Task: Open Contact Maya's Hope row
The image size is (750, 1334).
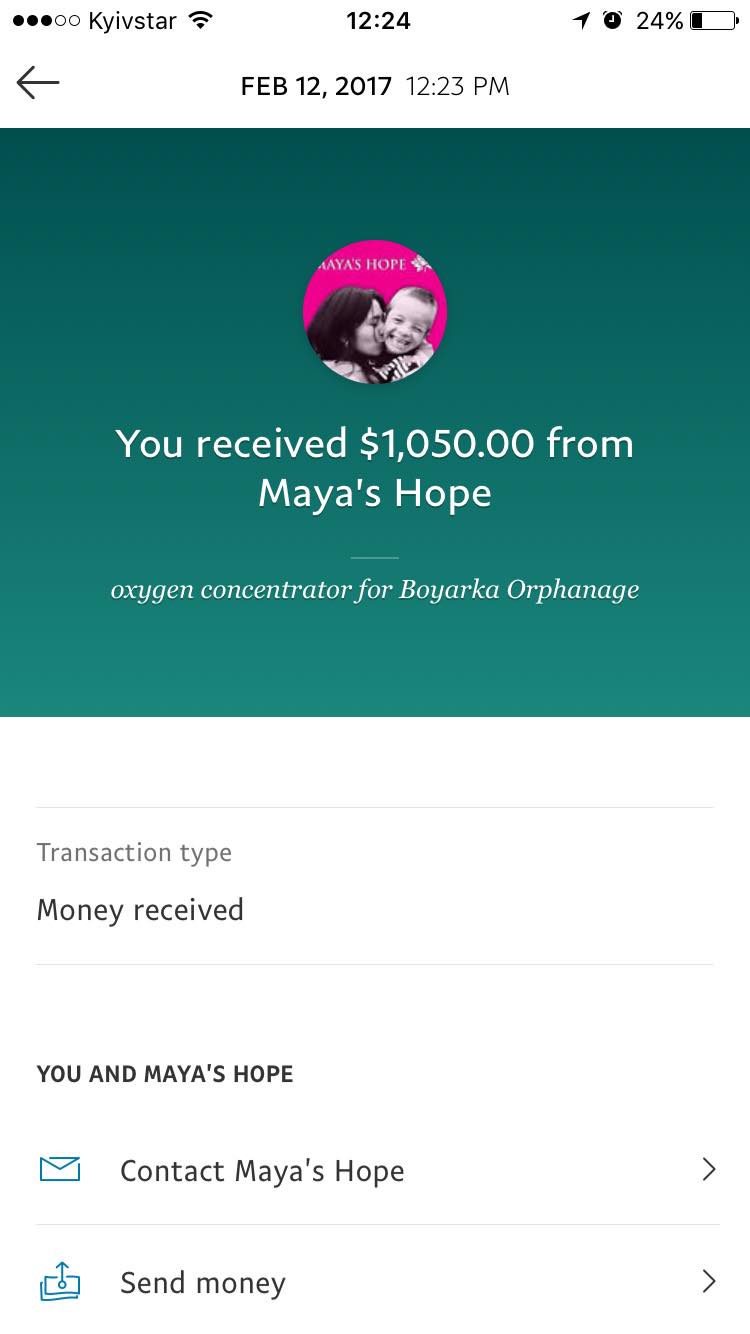Action: click(x=376, y=1170)
